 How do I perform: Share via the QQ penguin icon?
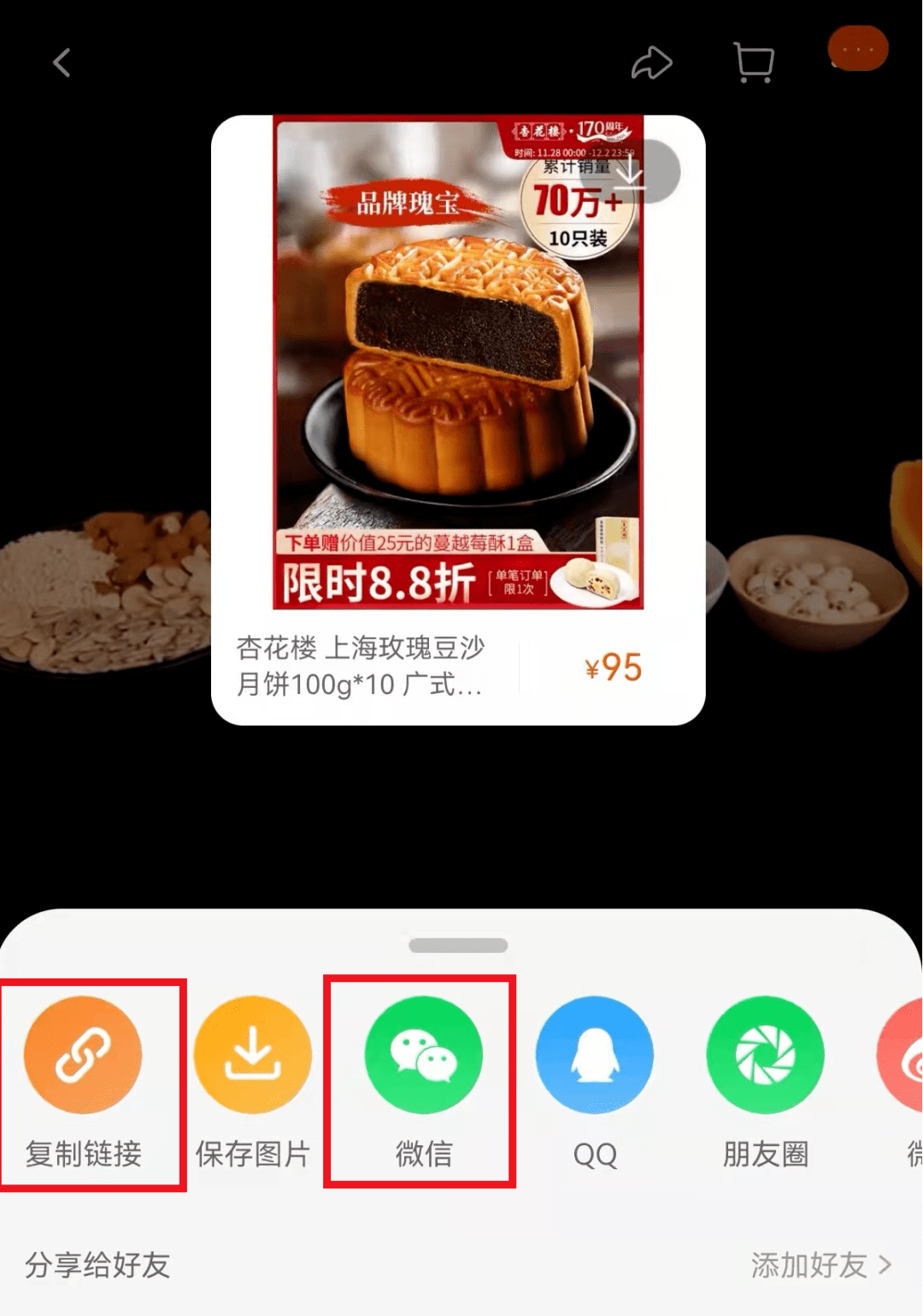(x=595, y=1054)
